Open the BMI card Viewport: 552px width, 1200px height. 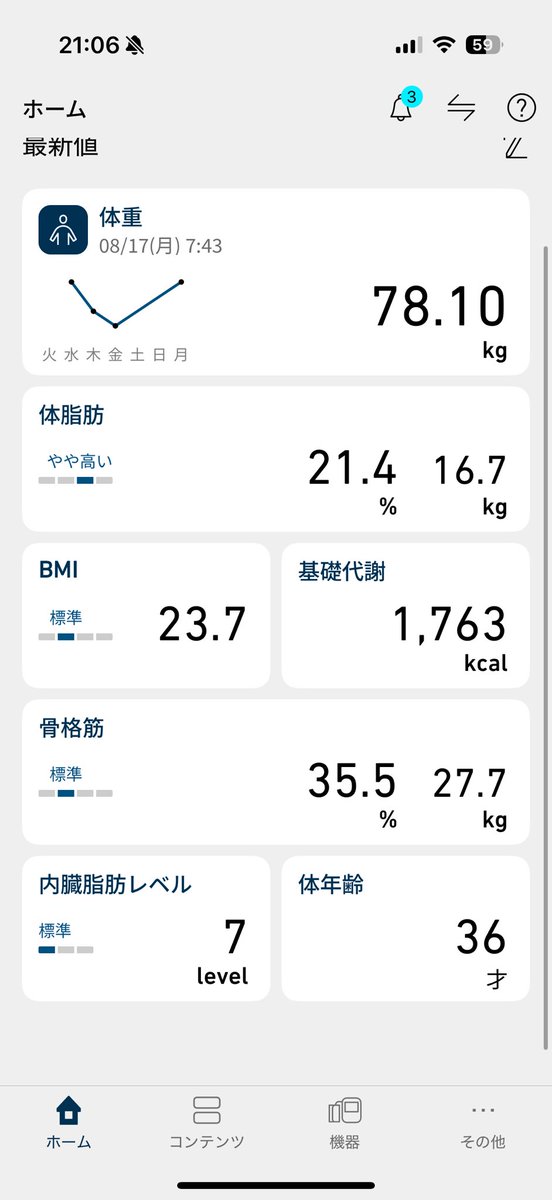[146, 615]
